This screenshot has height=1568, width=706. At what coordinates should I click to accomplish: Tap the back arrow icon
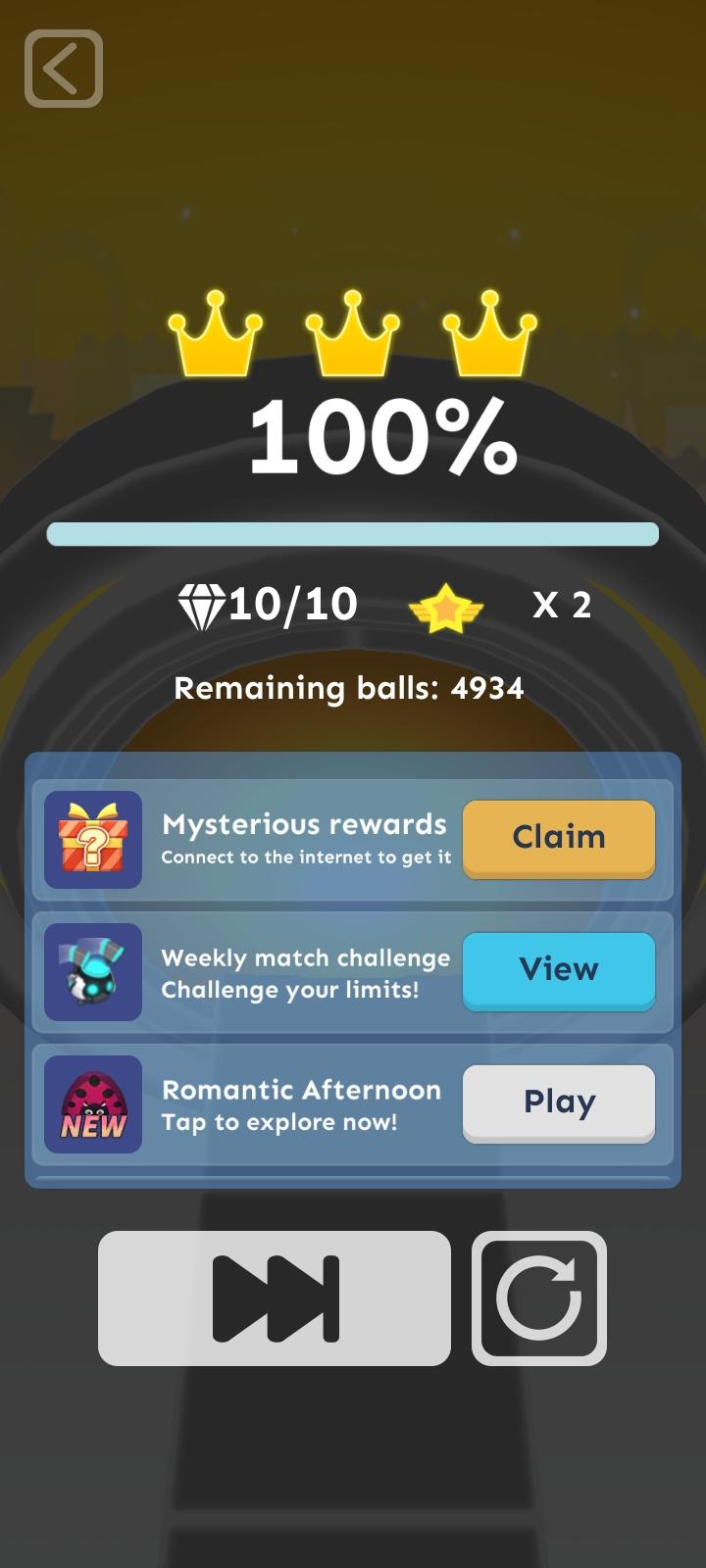click(64, 69)
